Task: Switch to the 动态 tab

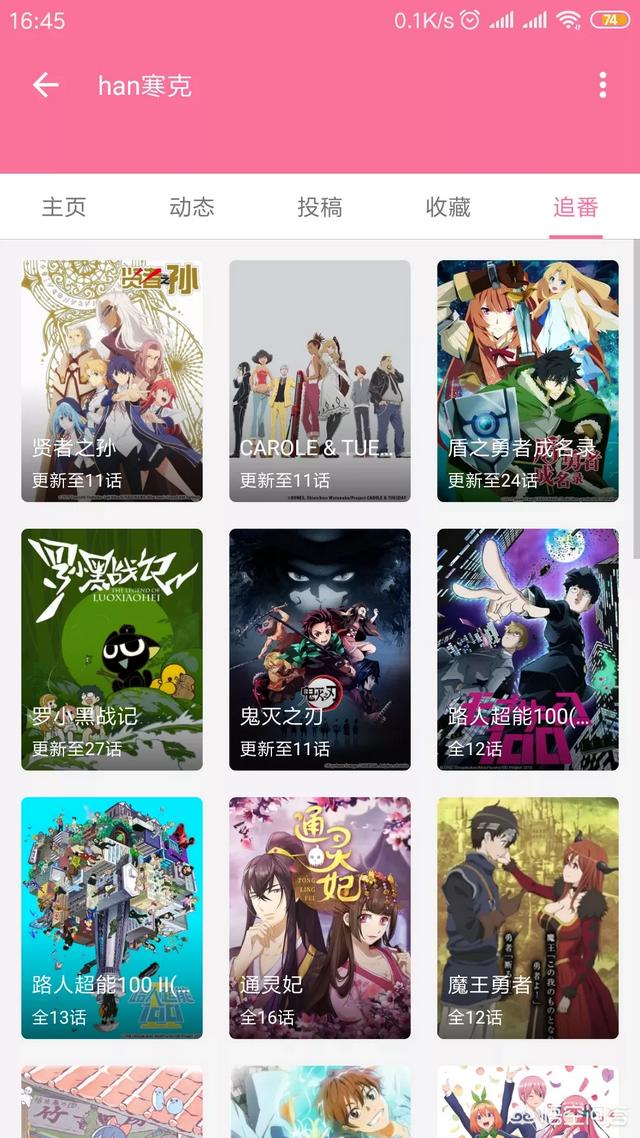Action: click(192, 207)
